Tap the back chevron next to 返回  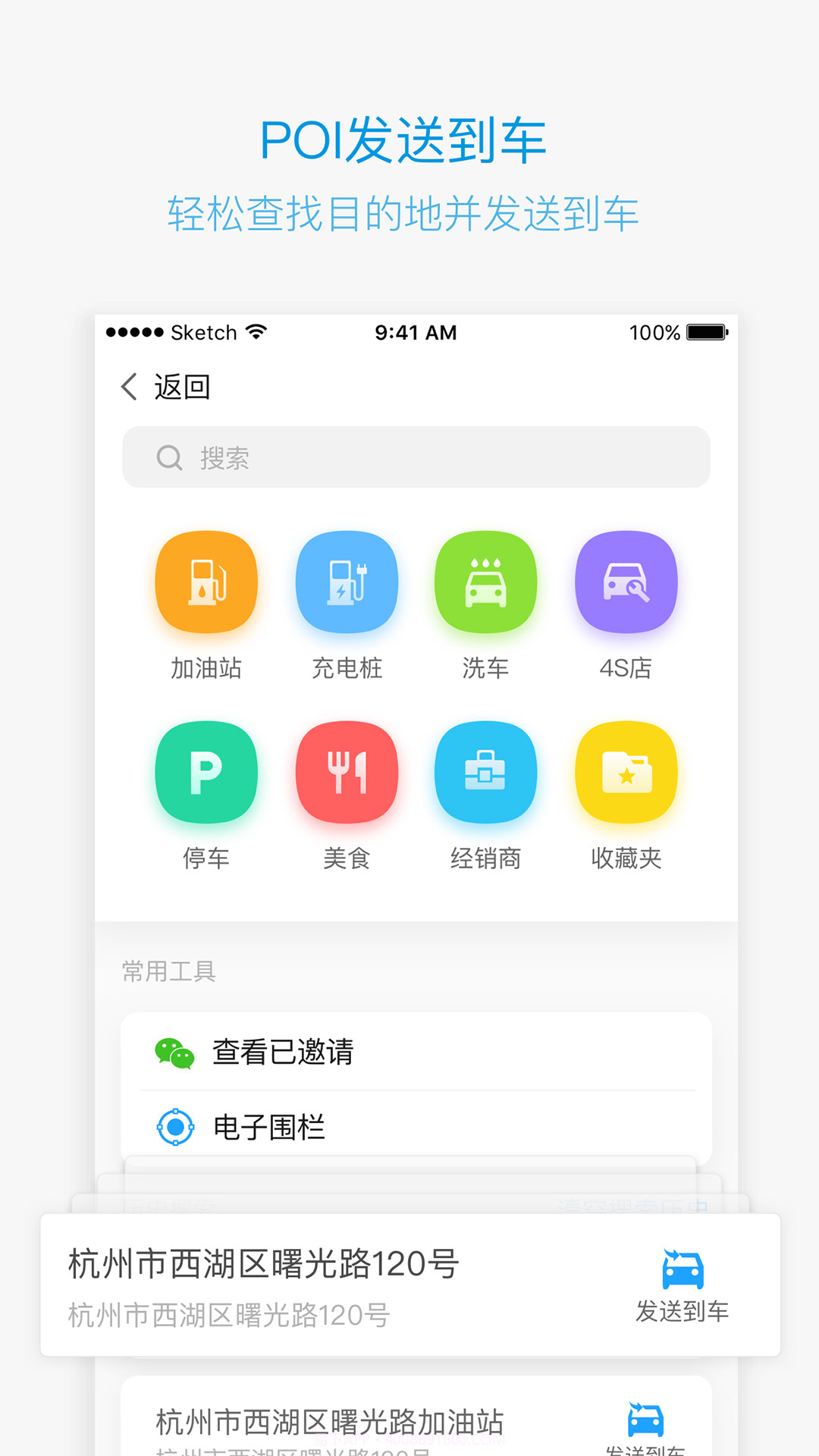[127, 386]
